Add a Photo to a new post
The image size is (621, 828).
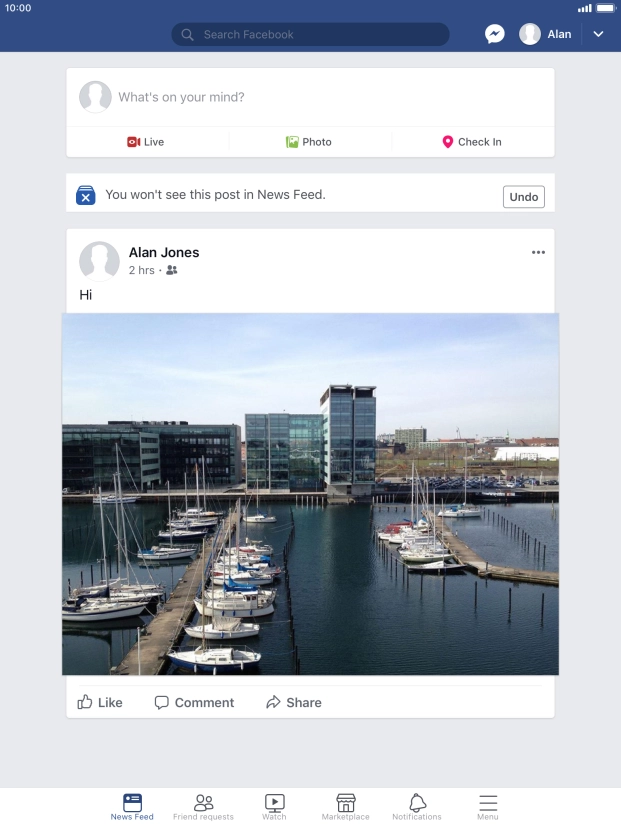[309, 142]
